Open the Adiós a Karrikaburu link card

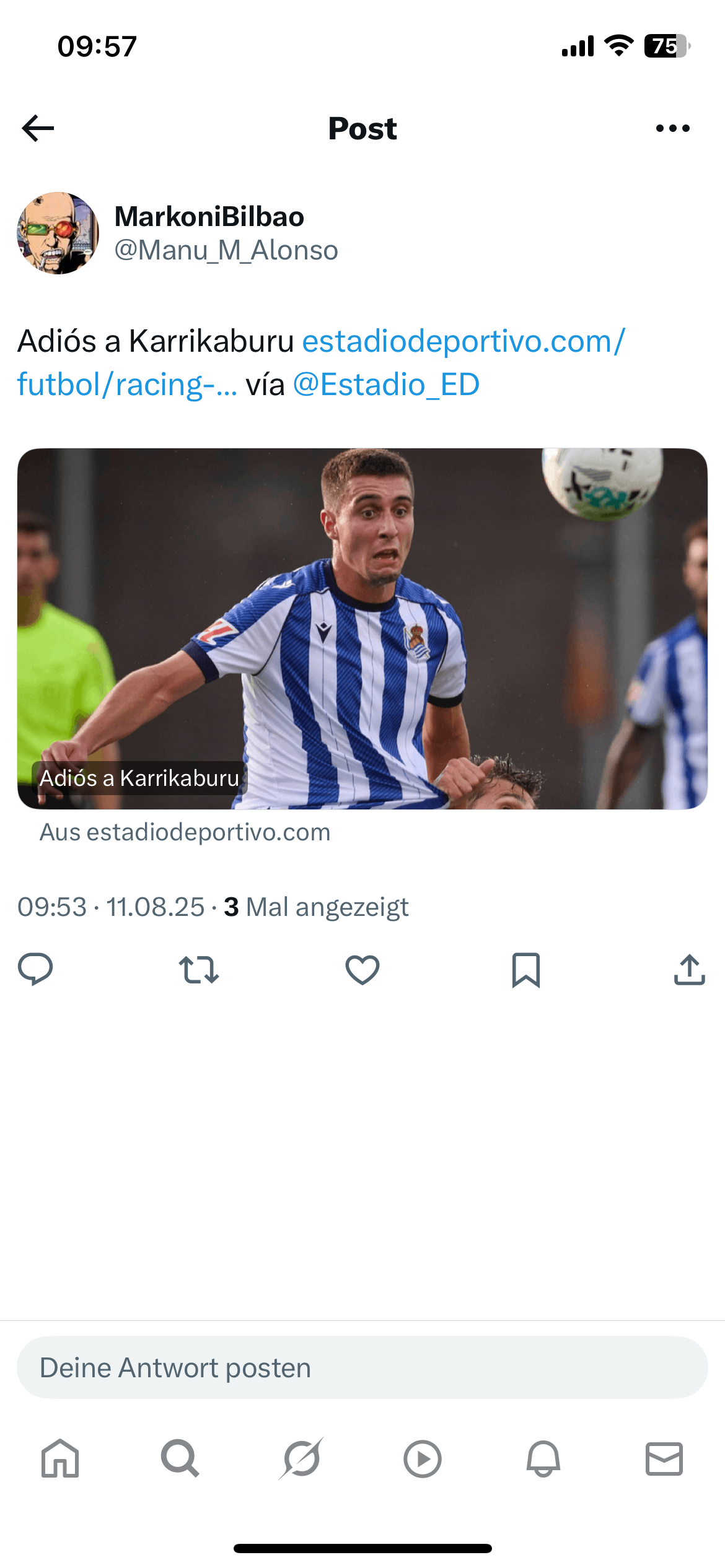point(362,629)
